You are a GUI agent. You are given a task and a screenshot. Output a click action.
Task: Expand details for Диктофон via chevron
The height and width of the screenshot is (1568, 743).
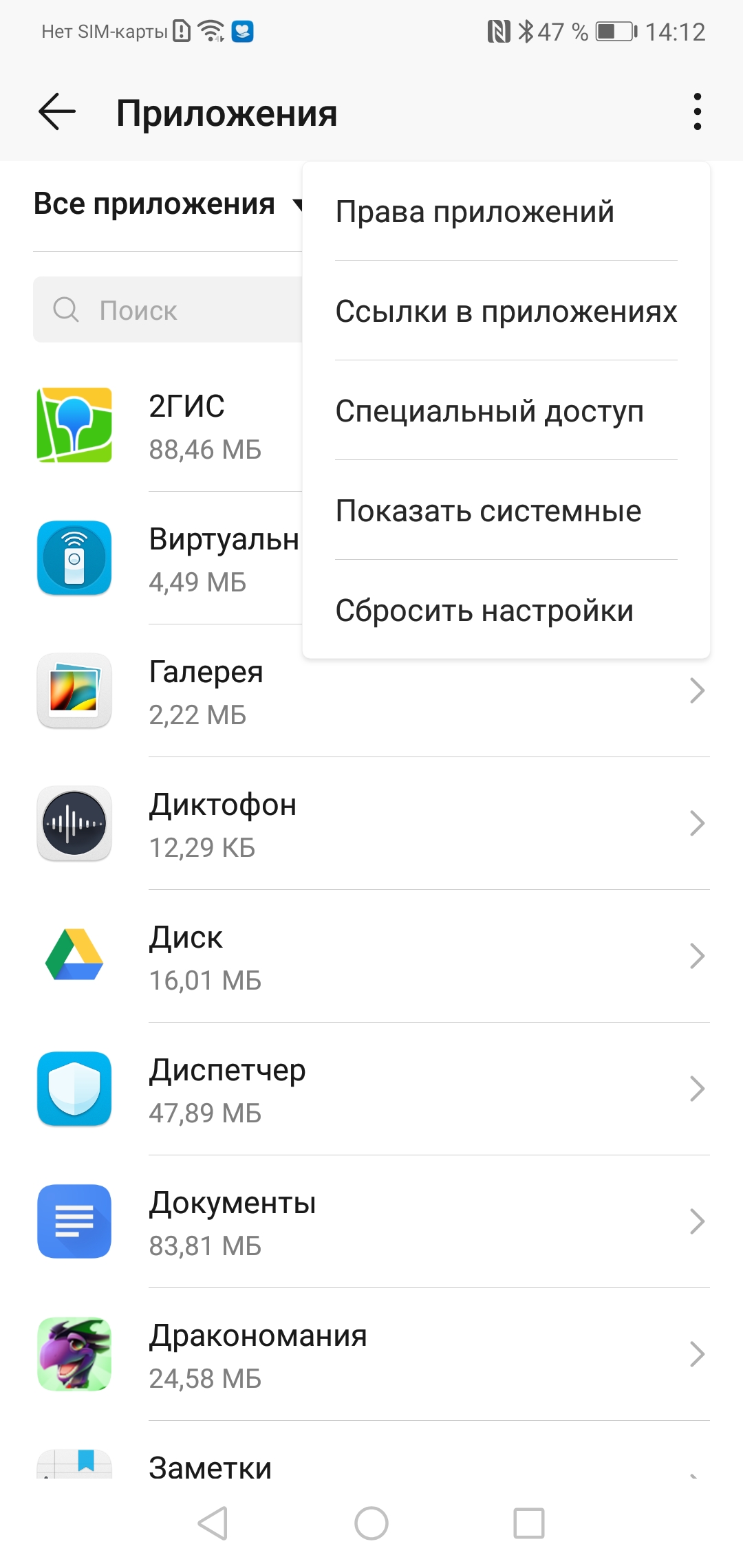click(697, 823)
